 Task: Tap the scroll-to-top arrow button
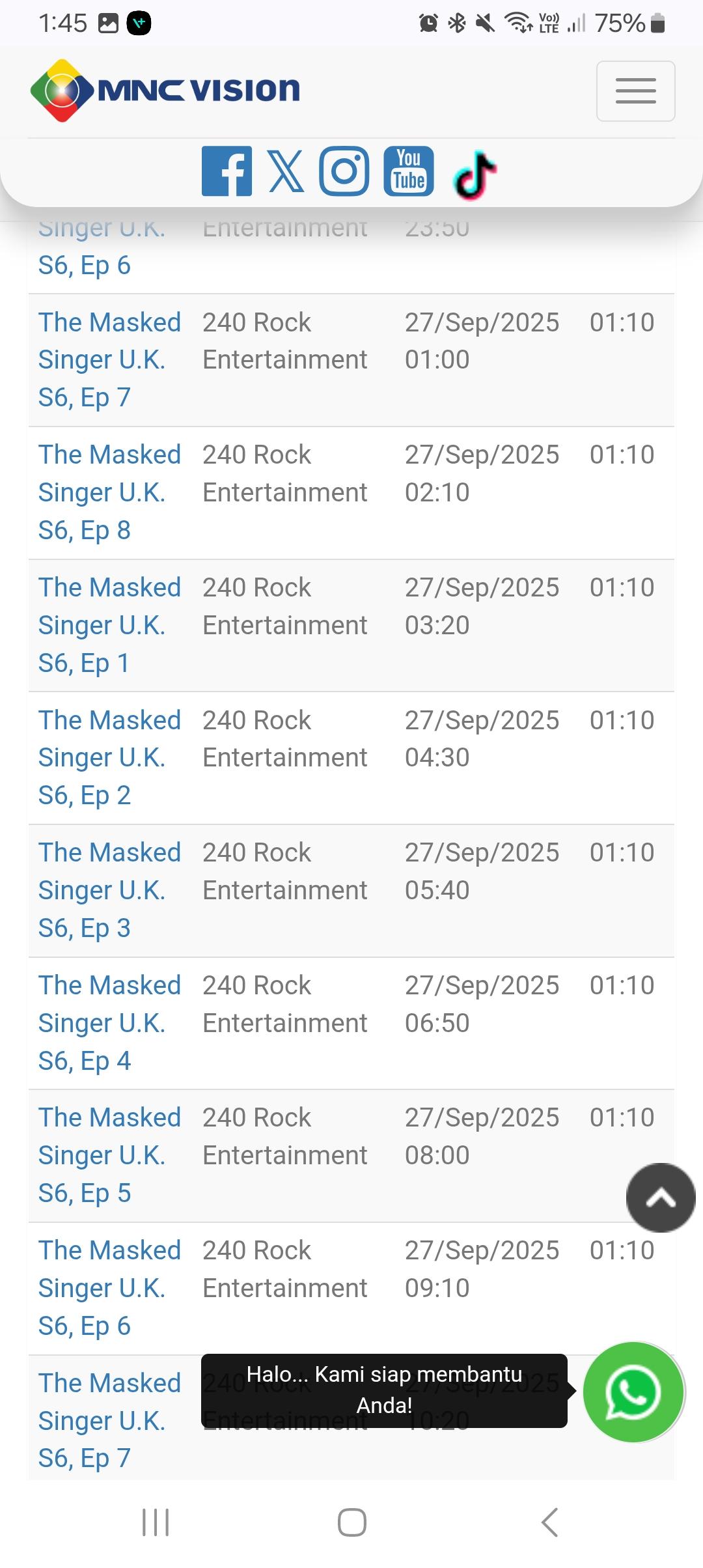coord(660,1197)
